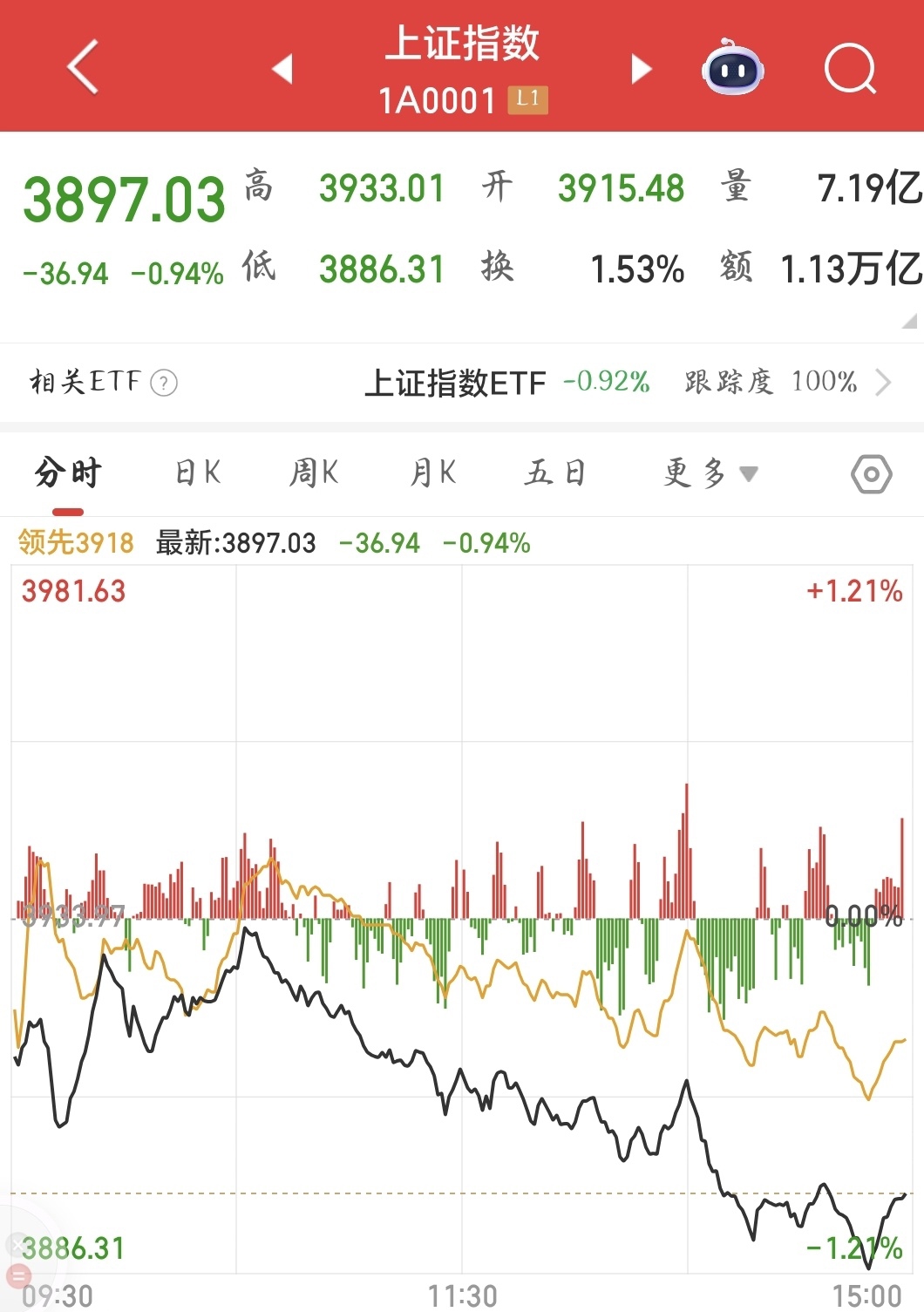Switch to the 五日 tab

(554, 473)
